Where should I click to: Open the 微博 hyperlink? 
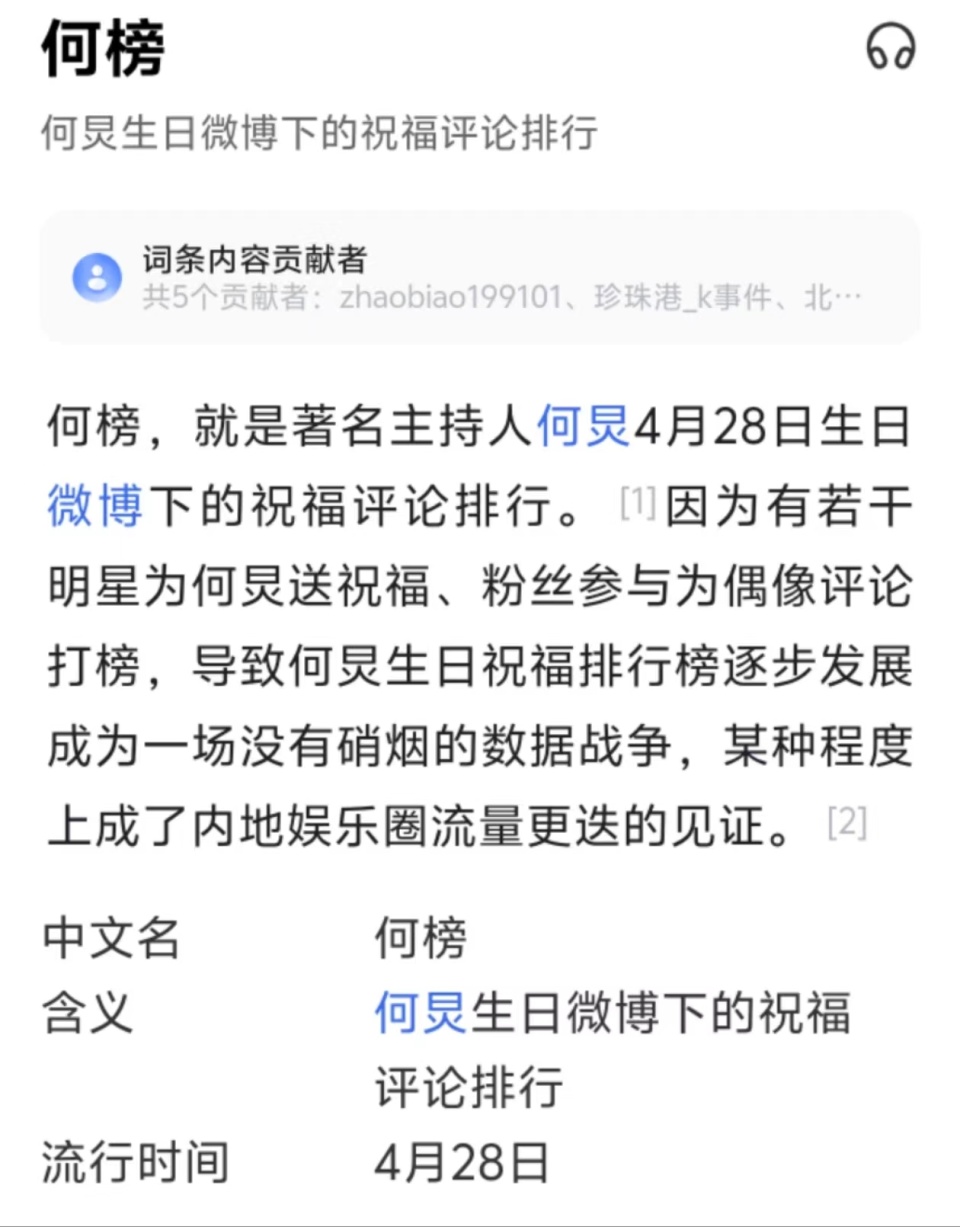point(96,506)
